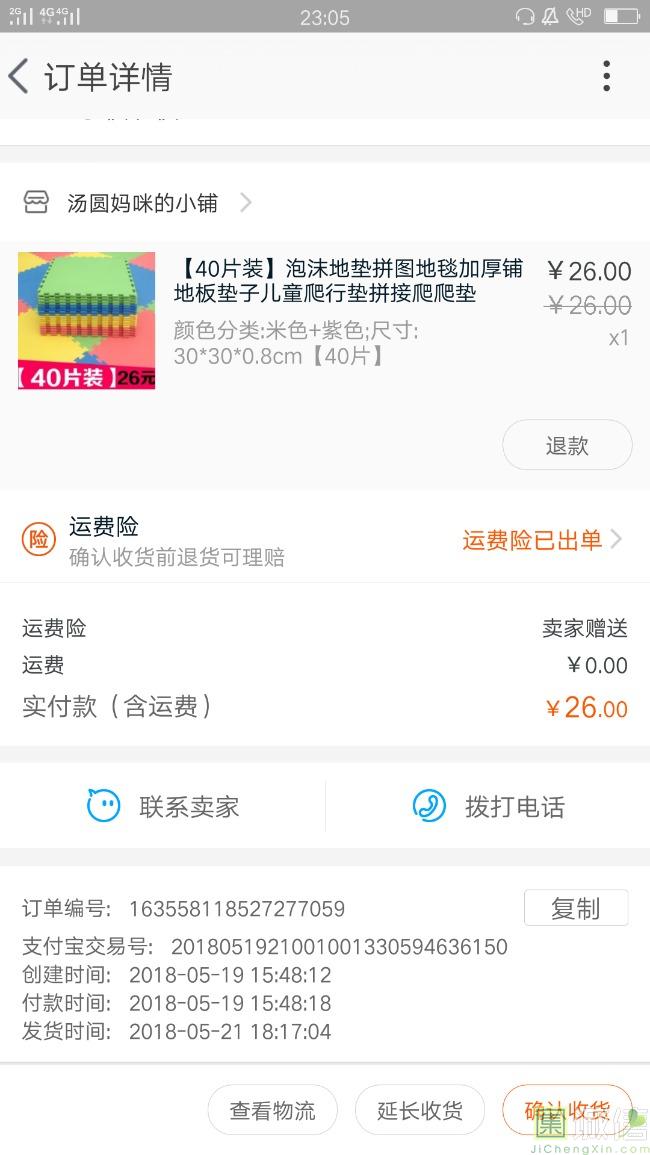This screenshot has height=1155, width=650.
Task: Check shipping with 查看物流
Action: point(272,1110)
